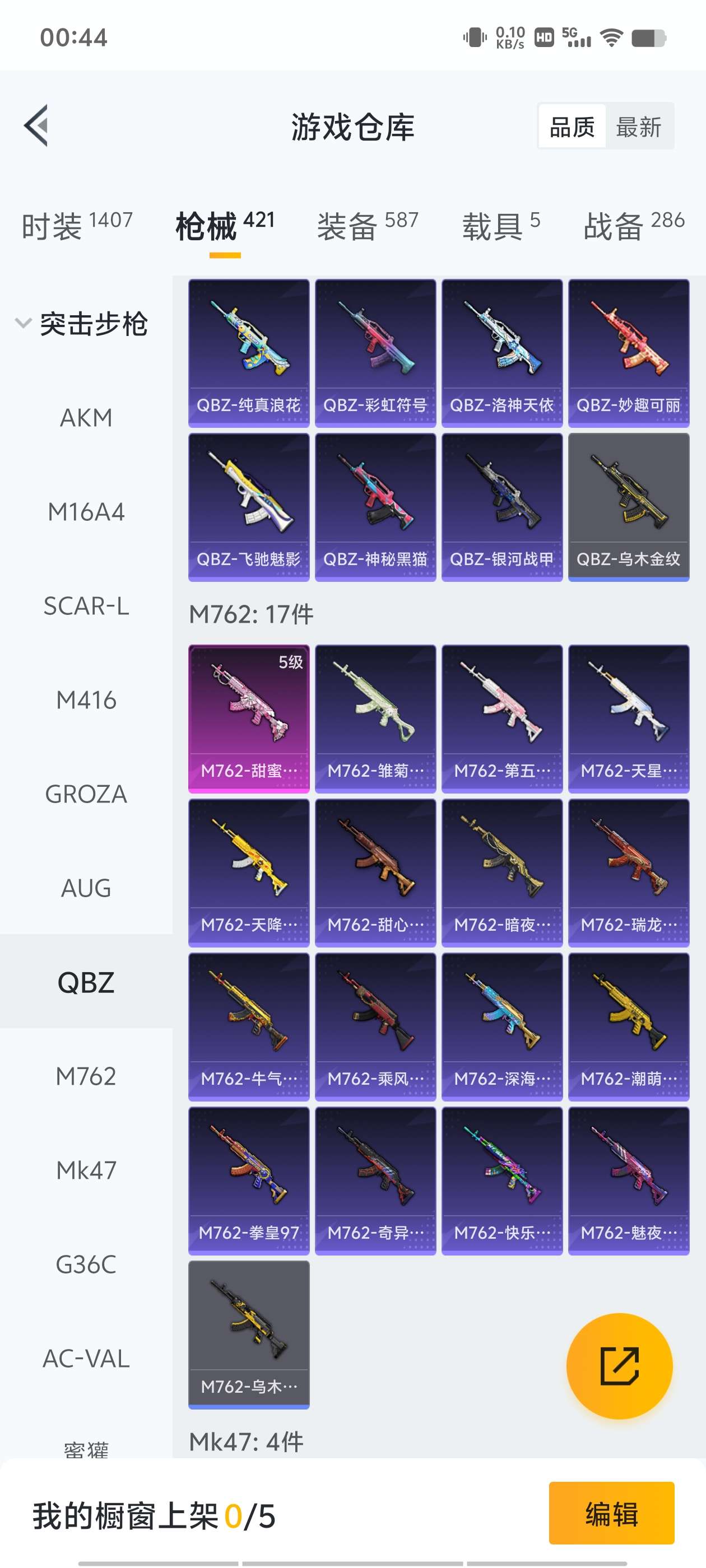
Task: Tap the 编辑 button
Action: (x=611, y=1513)
